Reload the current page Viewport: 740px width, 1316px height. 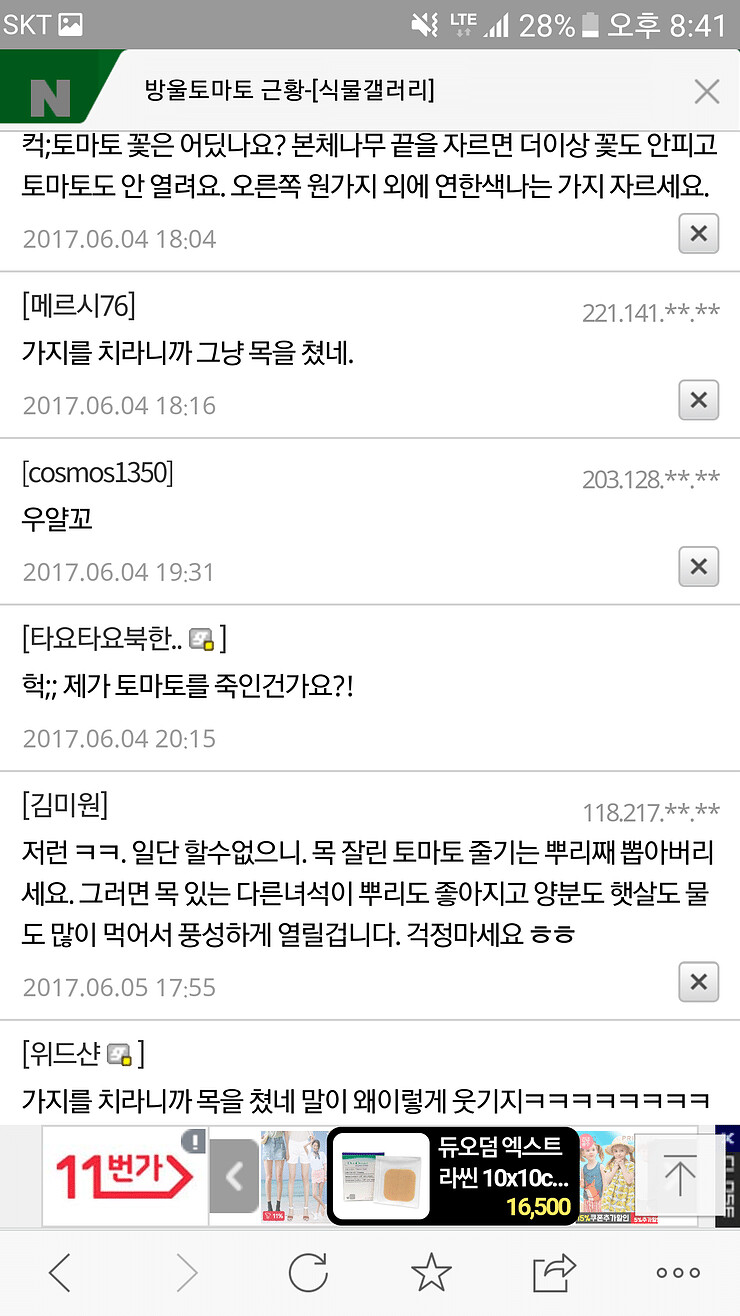(308, 1273)
